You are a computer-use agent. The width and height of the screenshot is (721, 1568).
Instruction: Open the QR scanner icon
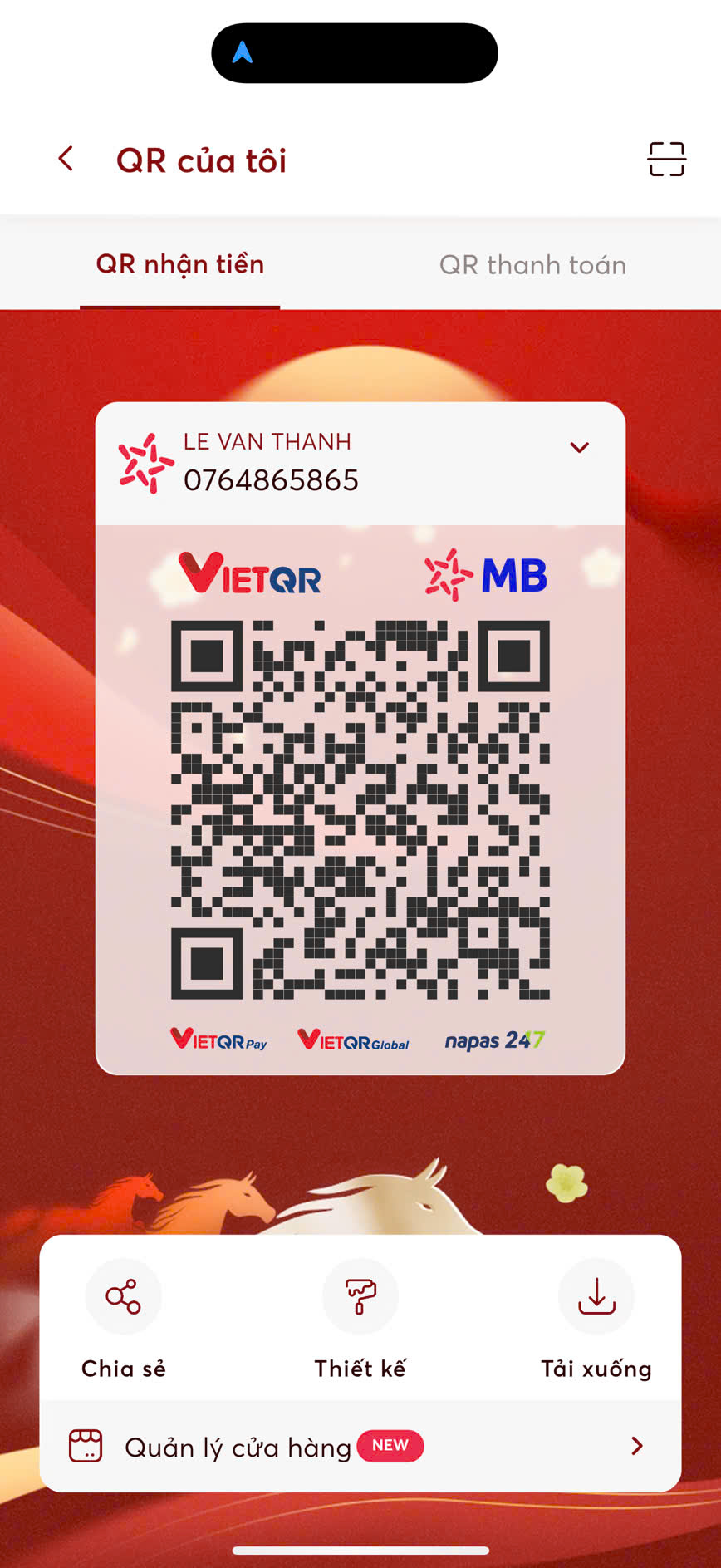(x=665, y=159)
